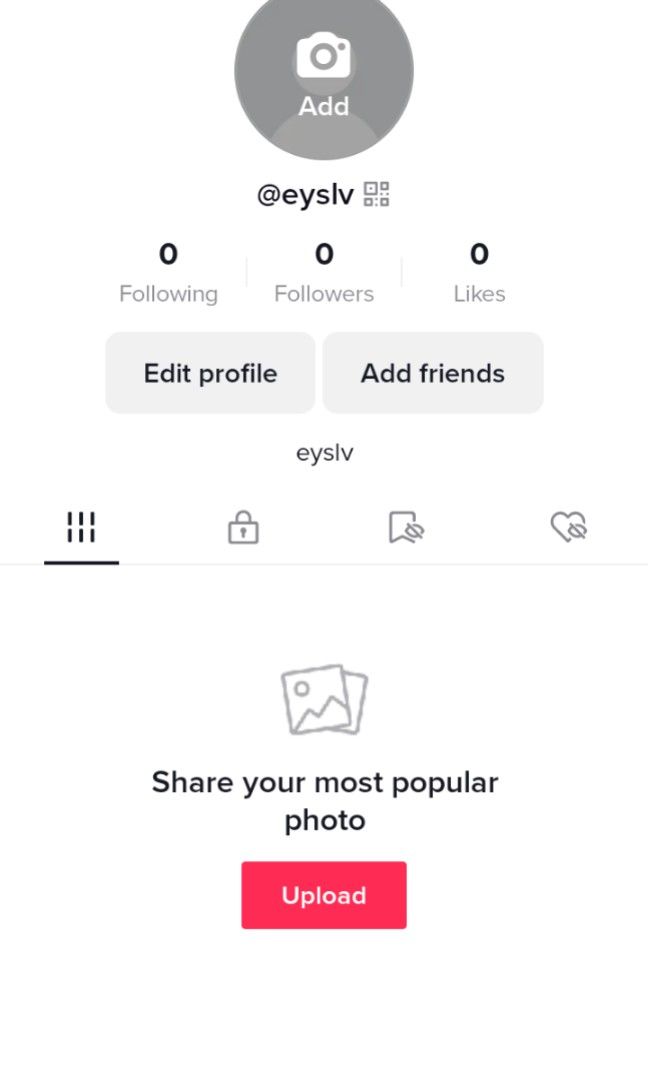Open the hidden liked videos heart tab
Screen dimensions: 648x1080
point(569,528)
